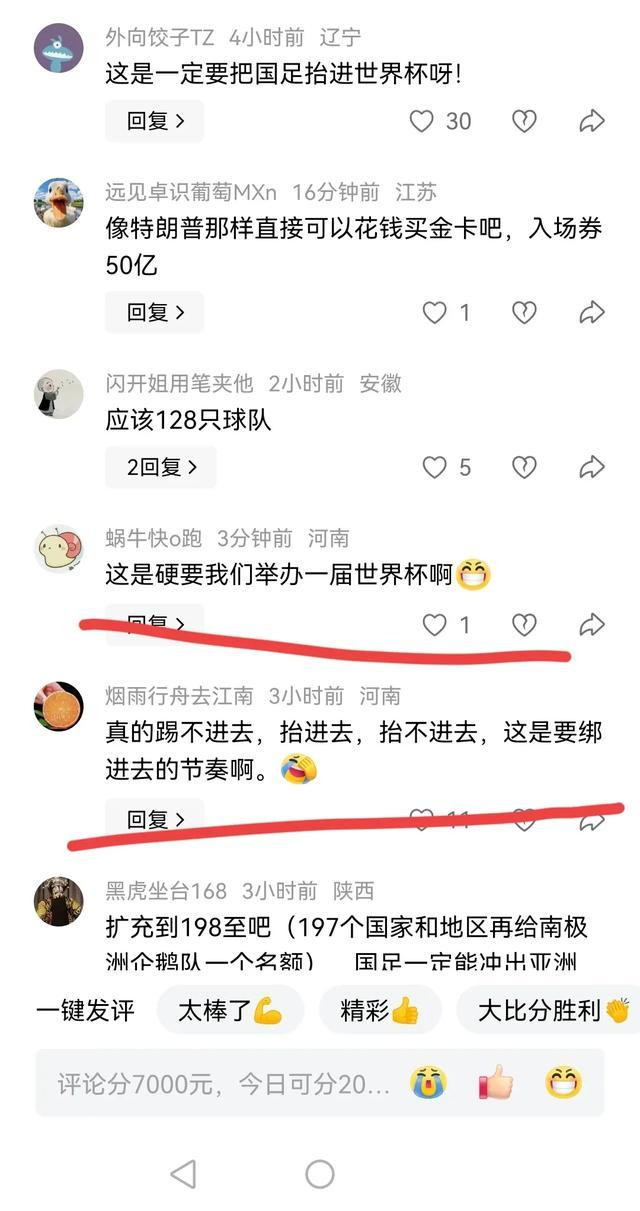Insert the crying emoji in comment box

point(428,1082)
